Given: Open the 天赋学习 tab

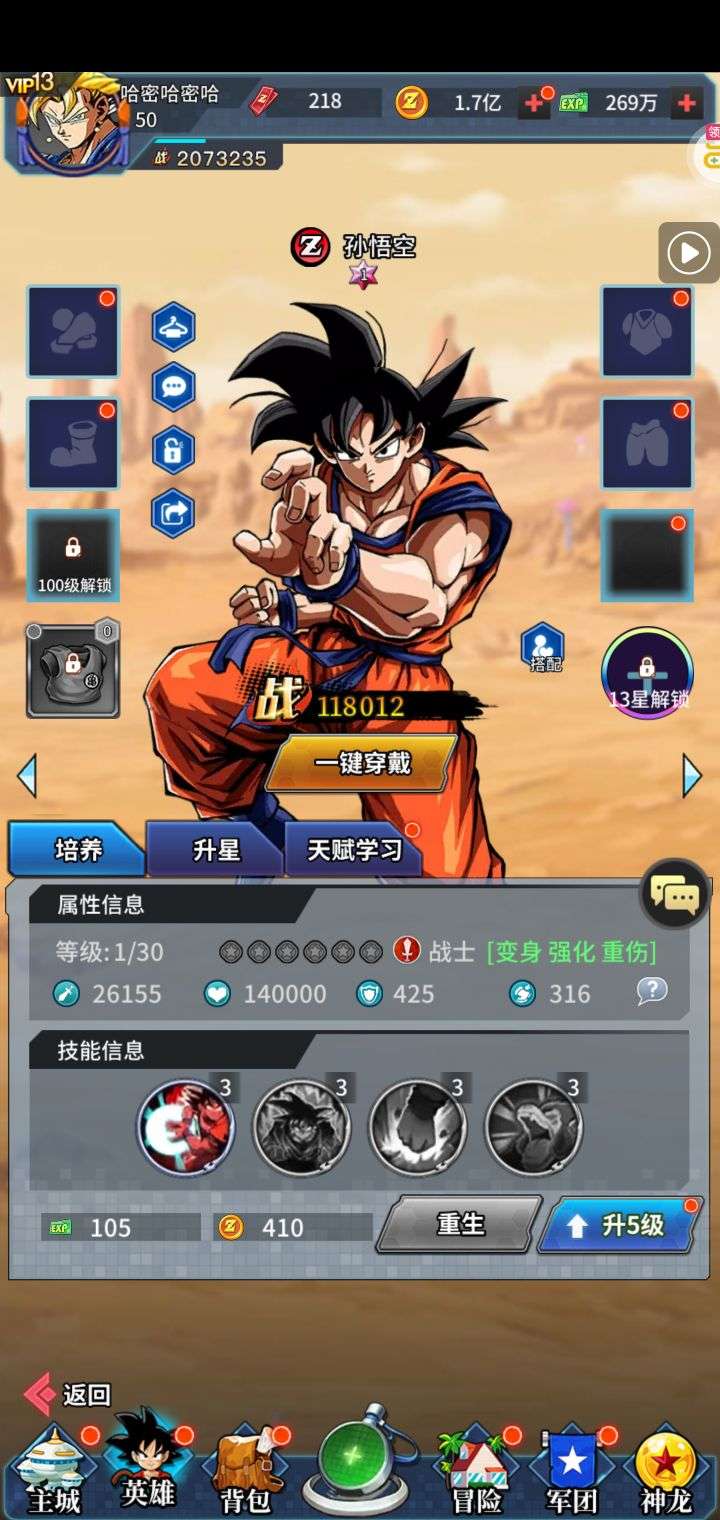Looking at the screenshot, I should point(353,850).
